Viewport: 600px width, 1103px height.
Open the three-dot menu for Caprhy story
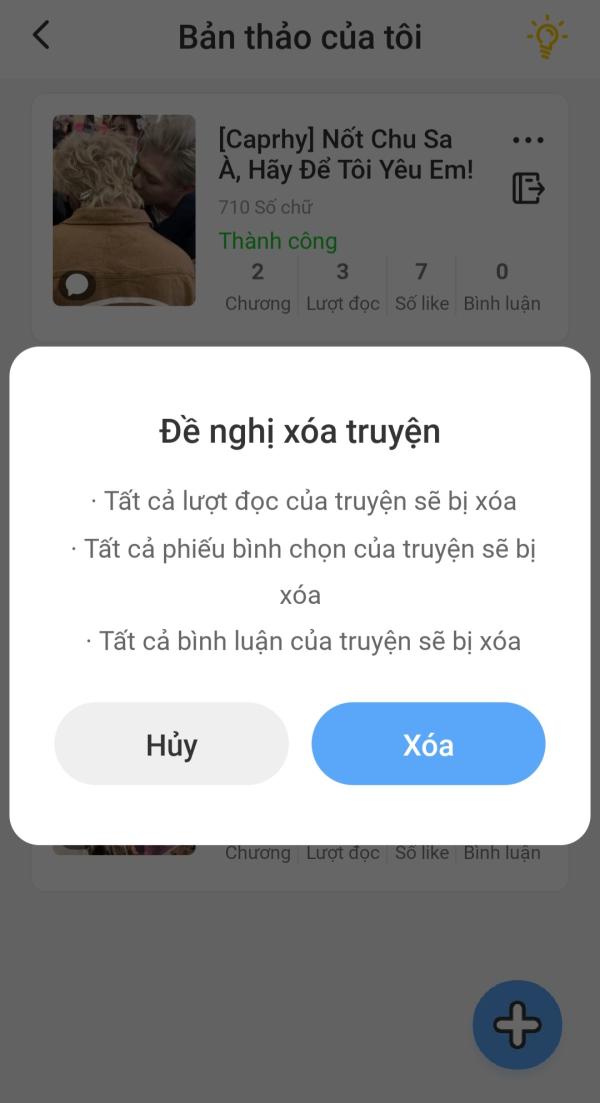tap(528, 140)
